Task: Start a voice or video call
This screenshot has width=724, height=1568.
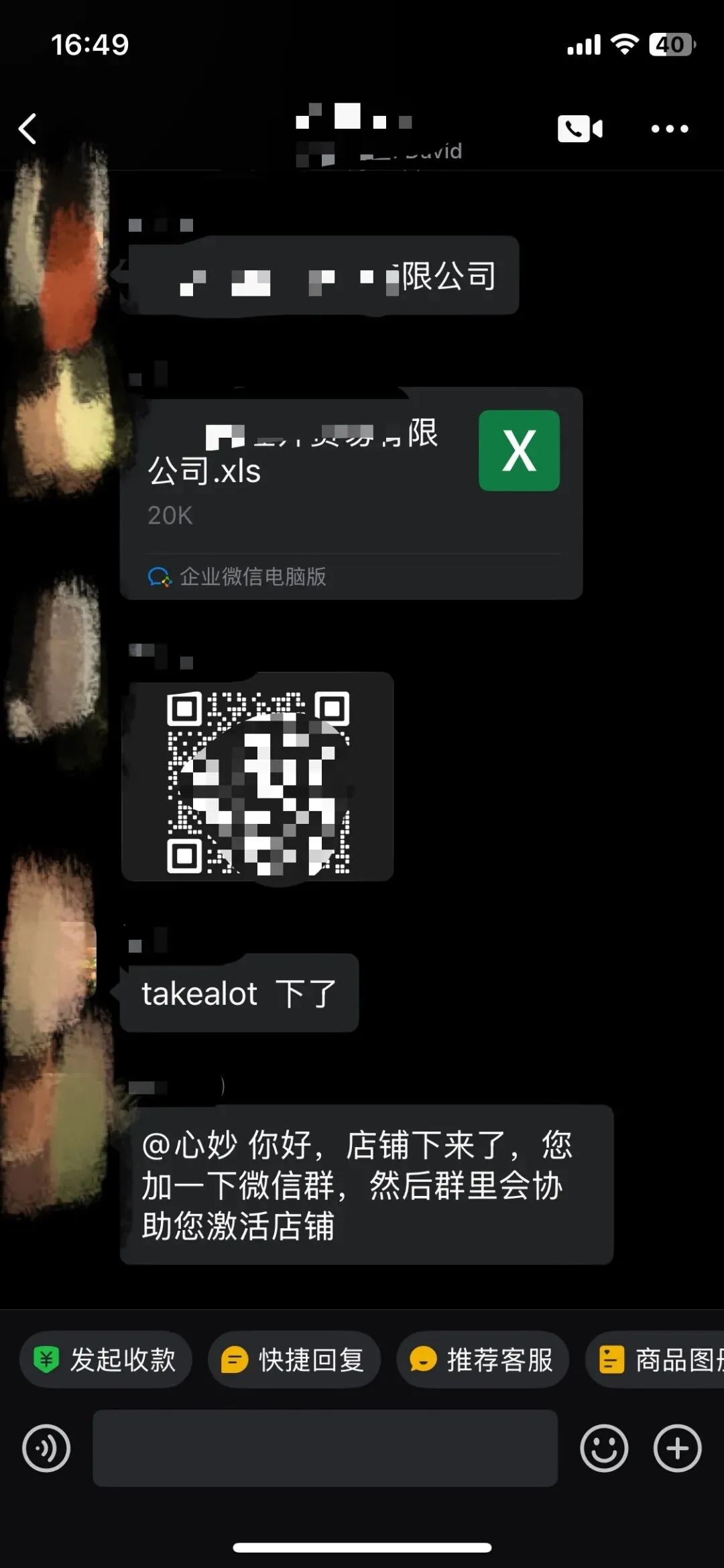Action: point(580,128)
